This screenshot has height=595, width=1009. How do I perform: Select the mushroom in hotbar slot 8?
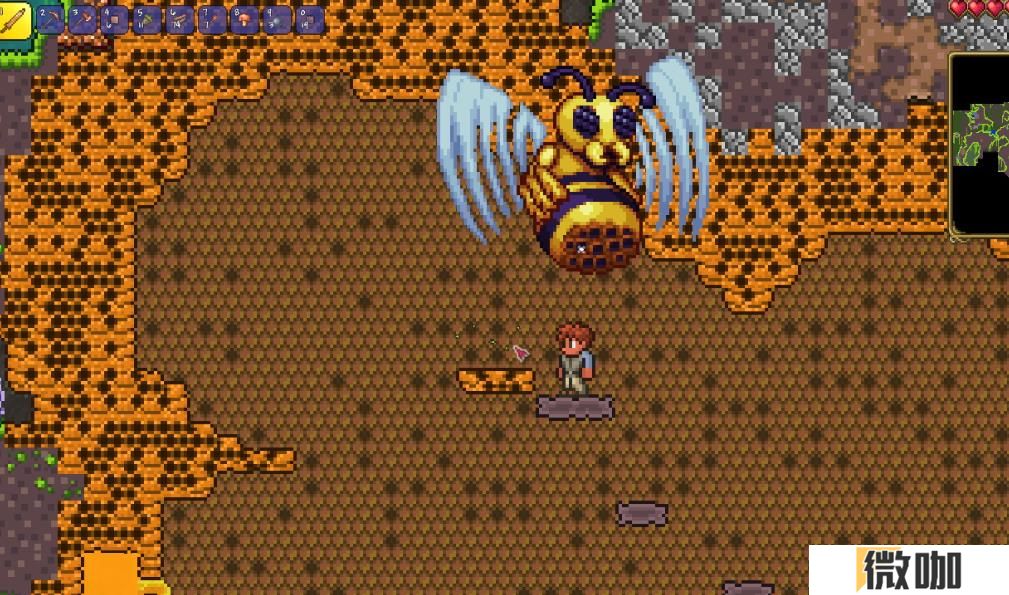(x=246, y=19)
